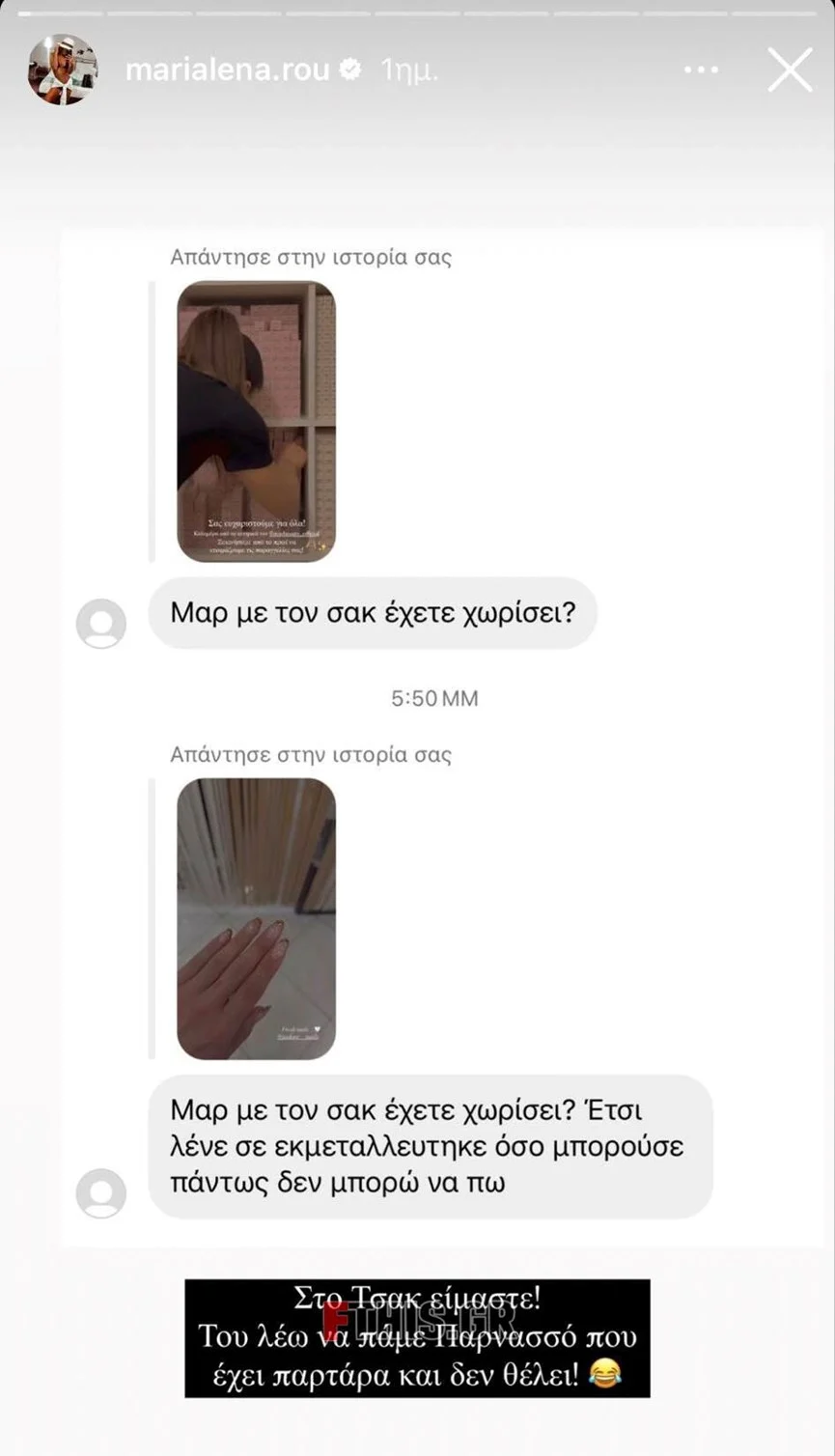Close the story viewer

coord(790,70)
